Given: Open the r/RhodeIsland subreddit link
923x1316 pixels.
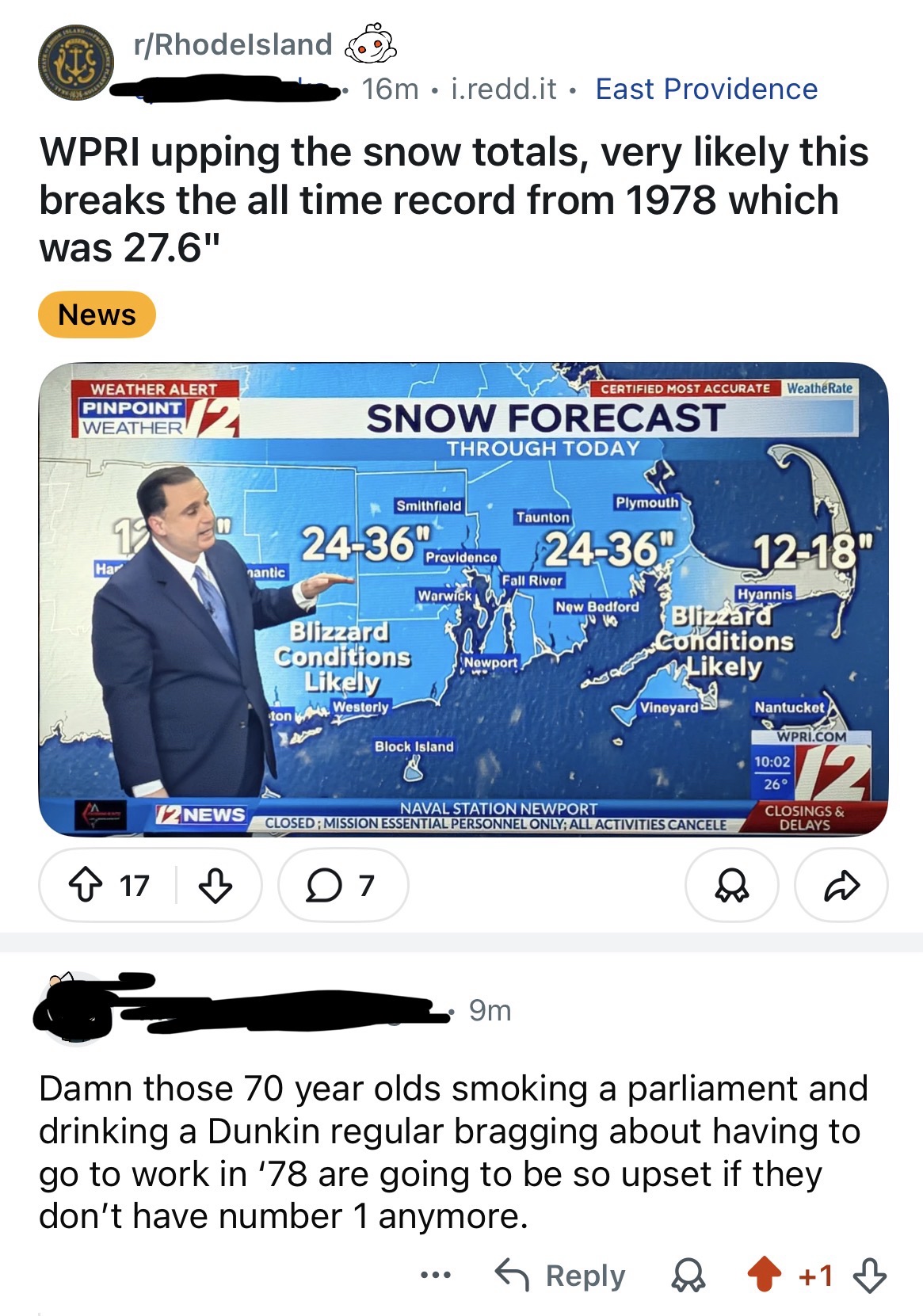Looking at the screenshot, I should click(233, 44).
